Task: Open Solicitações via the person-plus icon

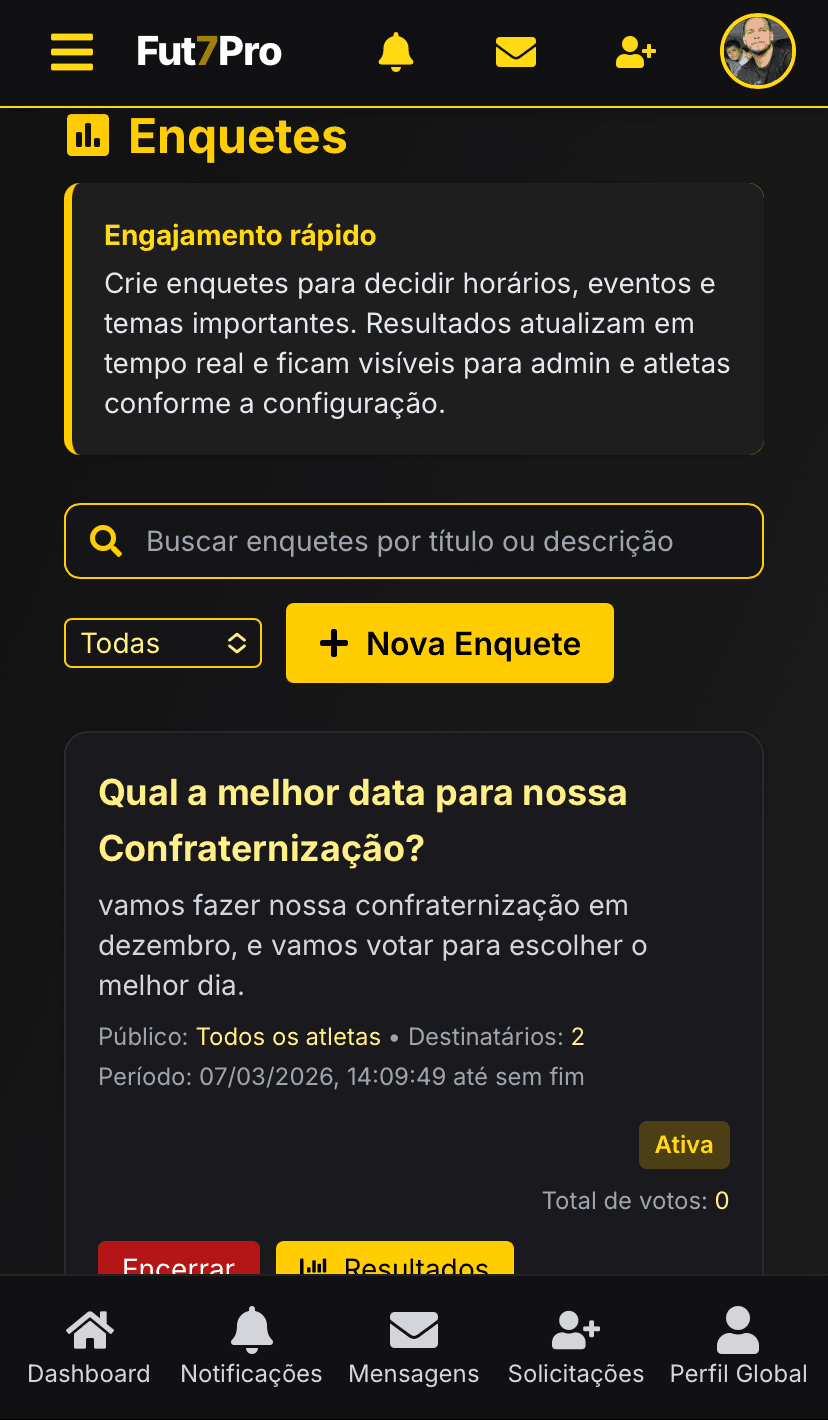Action: [x=575, y=1330]
